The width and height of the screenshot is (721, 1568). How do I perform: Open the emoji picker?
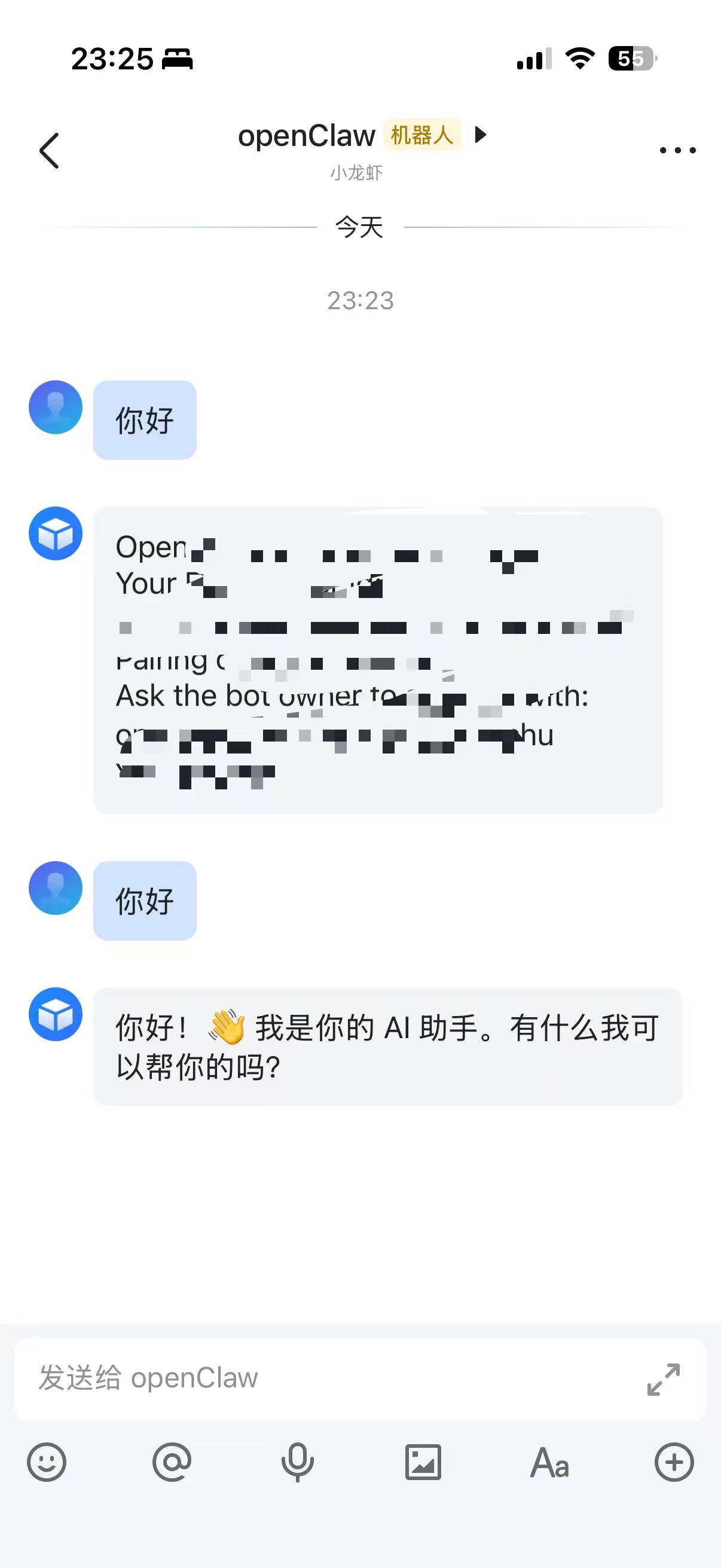pos(46,1462)
